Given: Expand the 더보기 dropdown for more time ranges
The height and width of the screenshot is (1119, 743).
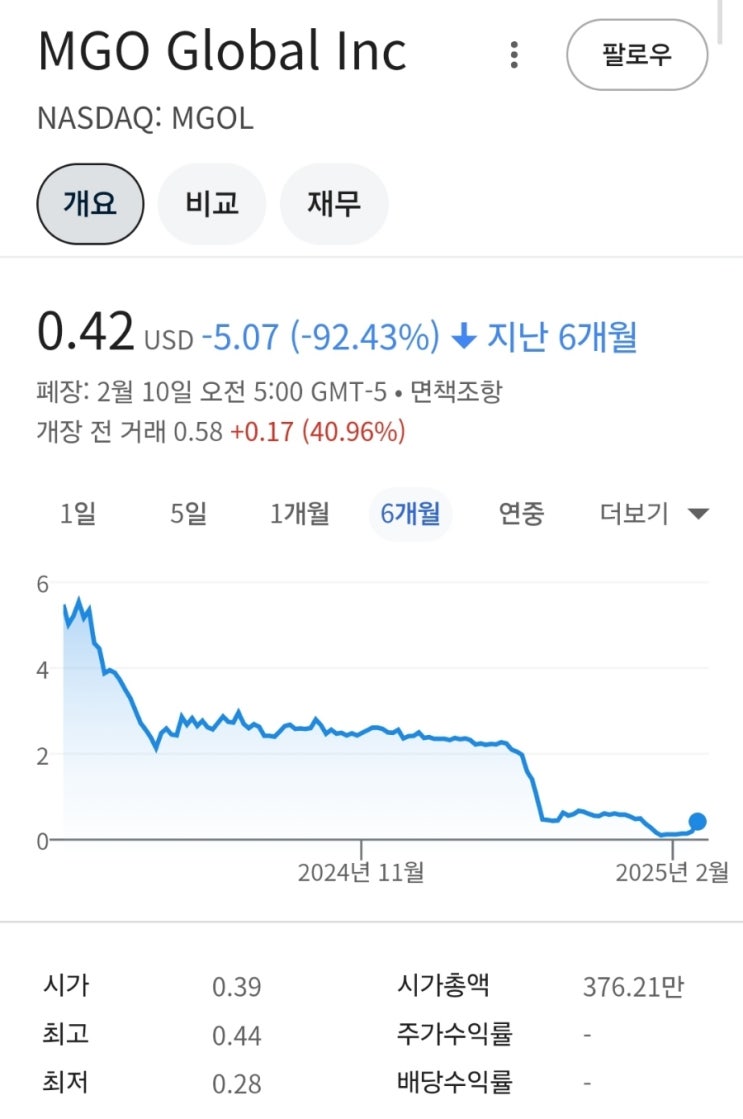Looking at the screenshot, I should 634,514.
